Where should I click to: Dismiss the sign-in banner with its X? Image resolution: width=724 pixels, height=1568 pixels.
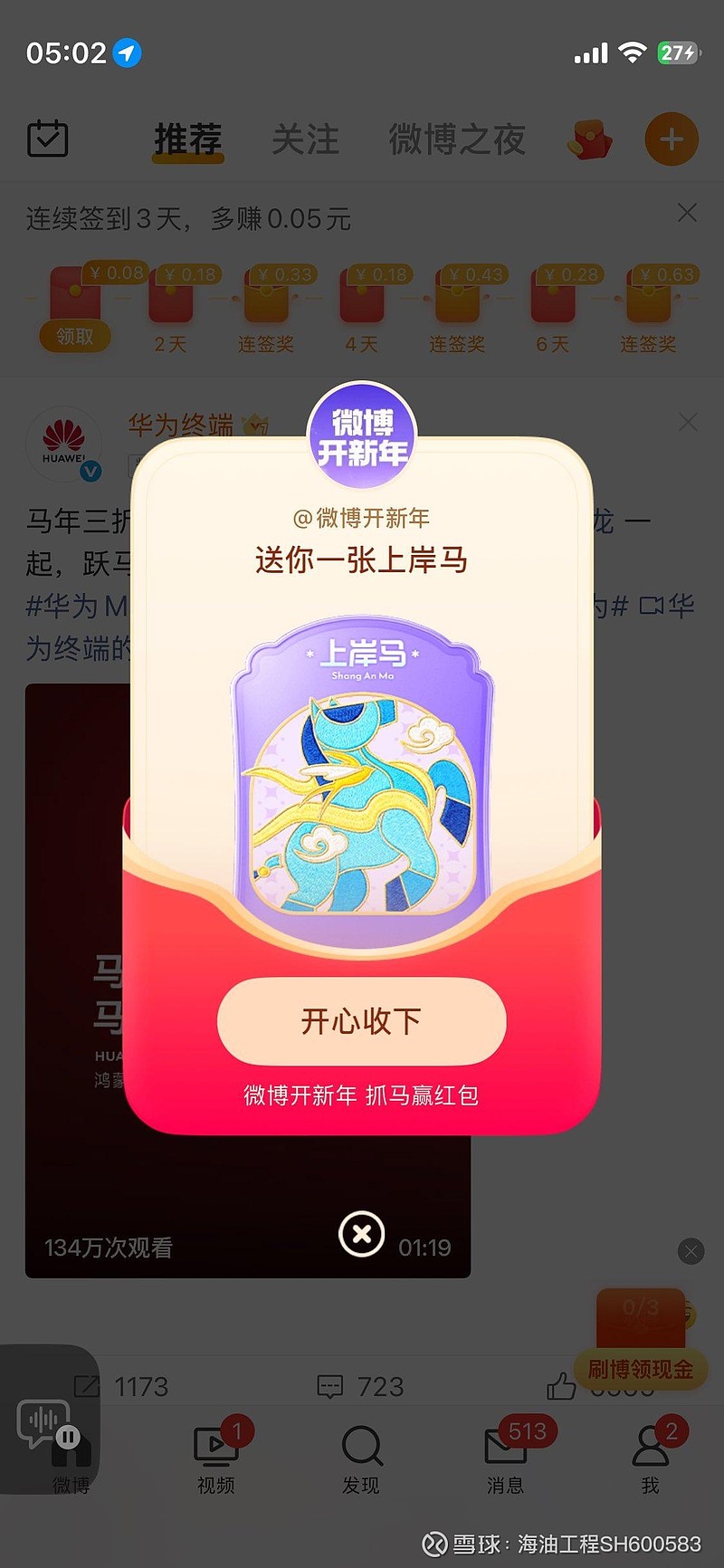point(687,213)
